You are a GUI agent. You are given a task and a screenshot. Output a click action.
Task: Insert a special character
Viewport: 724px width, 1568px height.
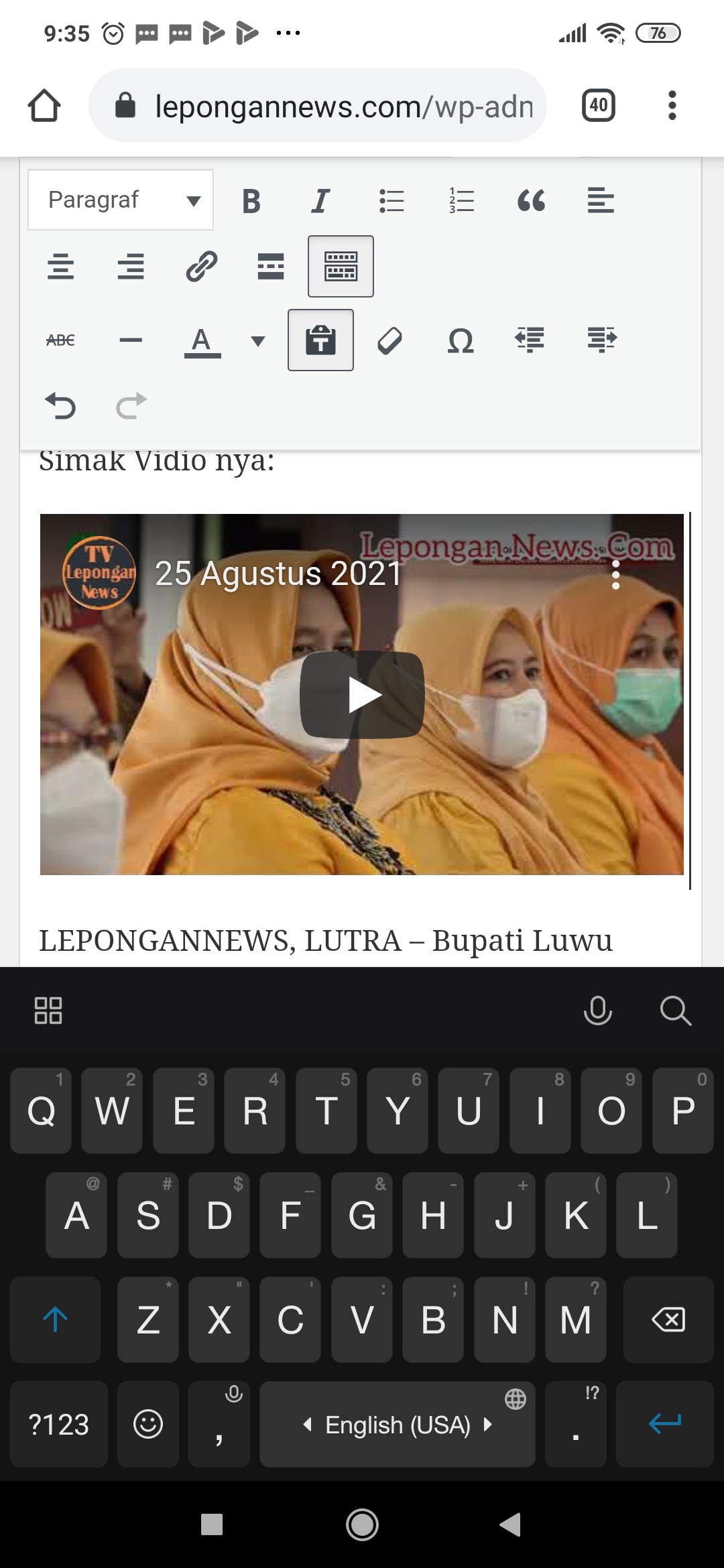click(x=461, y=340)
